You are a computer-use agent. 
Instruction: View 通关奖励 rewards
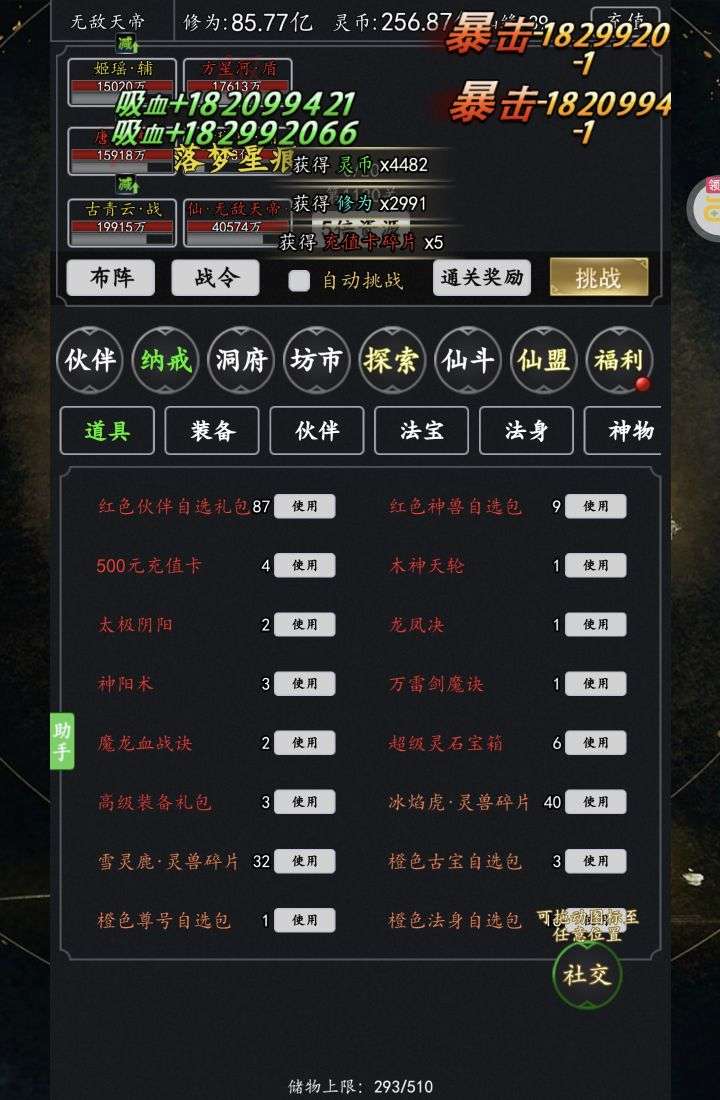tap(482, 277)
